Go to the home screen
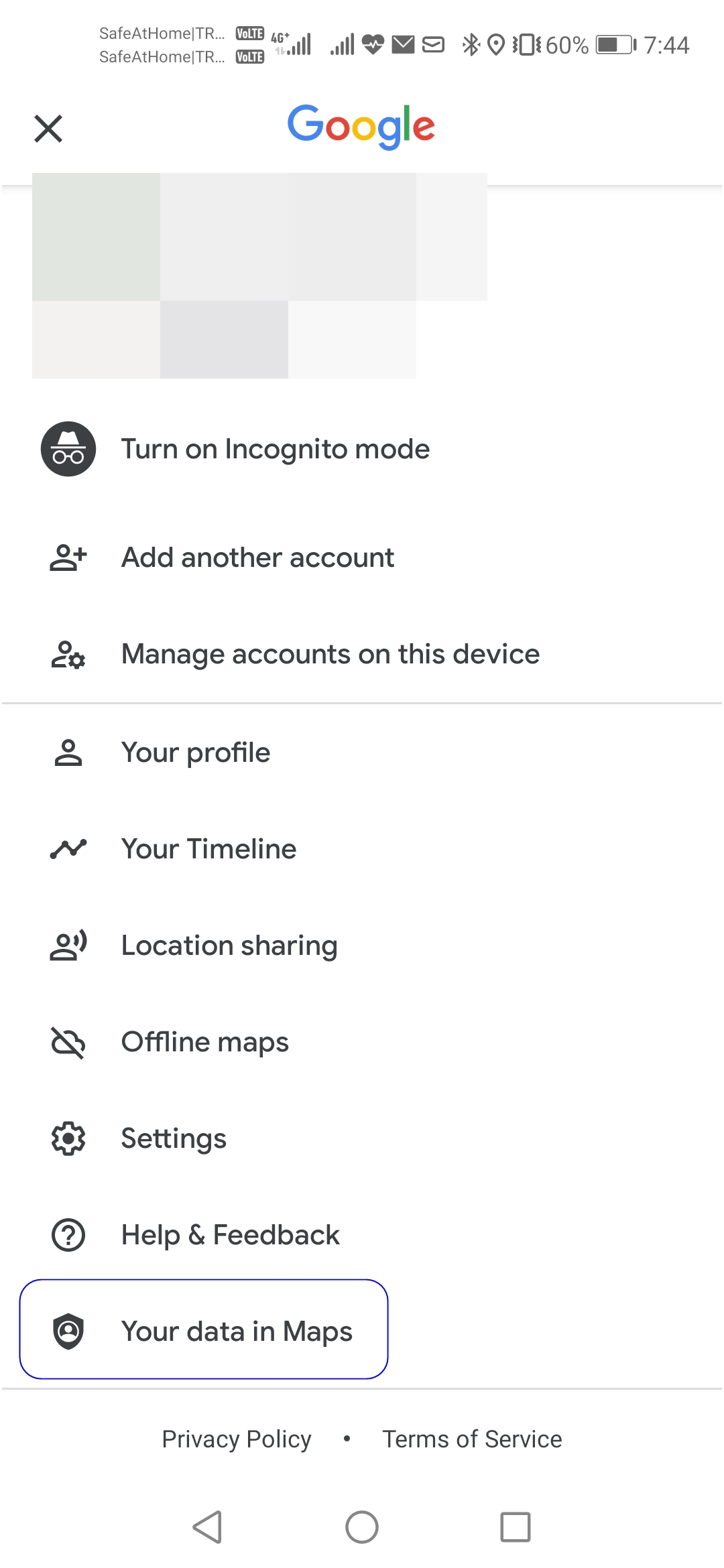 pos(362,1527)
